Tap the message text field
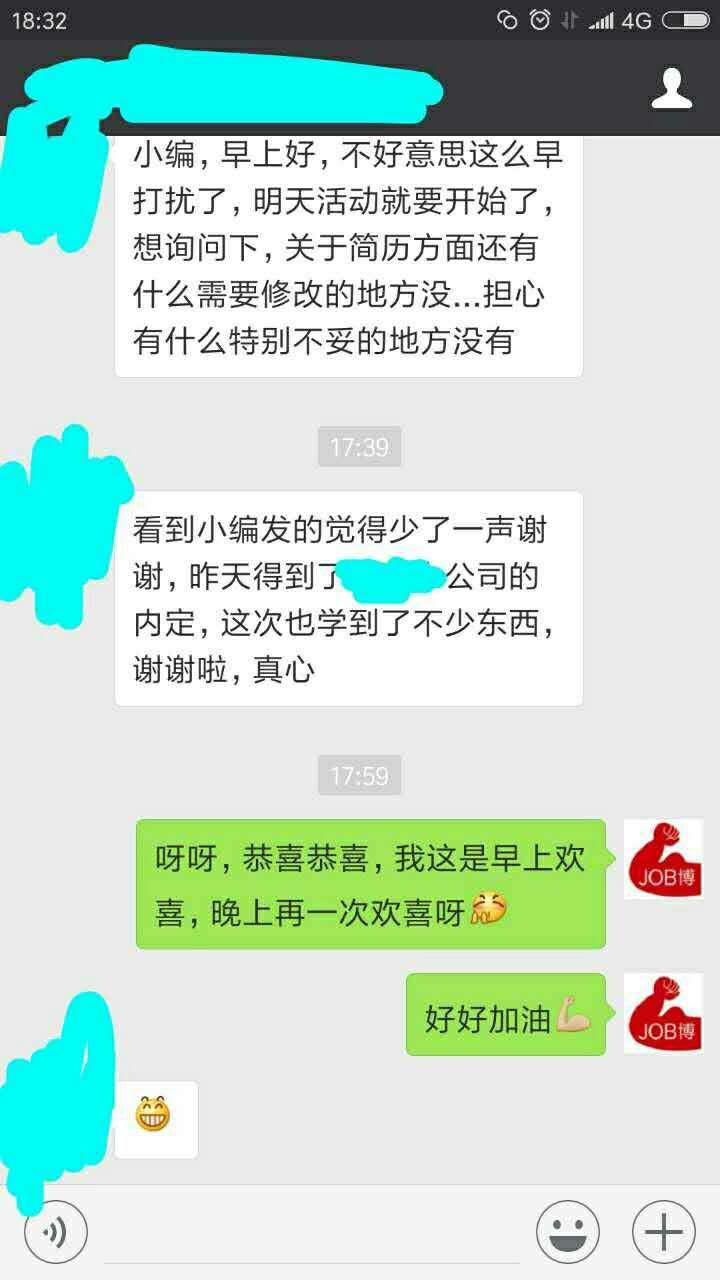 312,1232
